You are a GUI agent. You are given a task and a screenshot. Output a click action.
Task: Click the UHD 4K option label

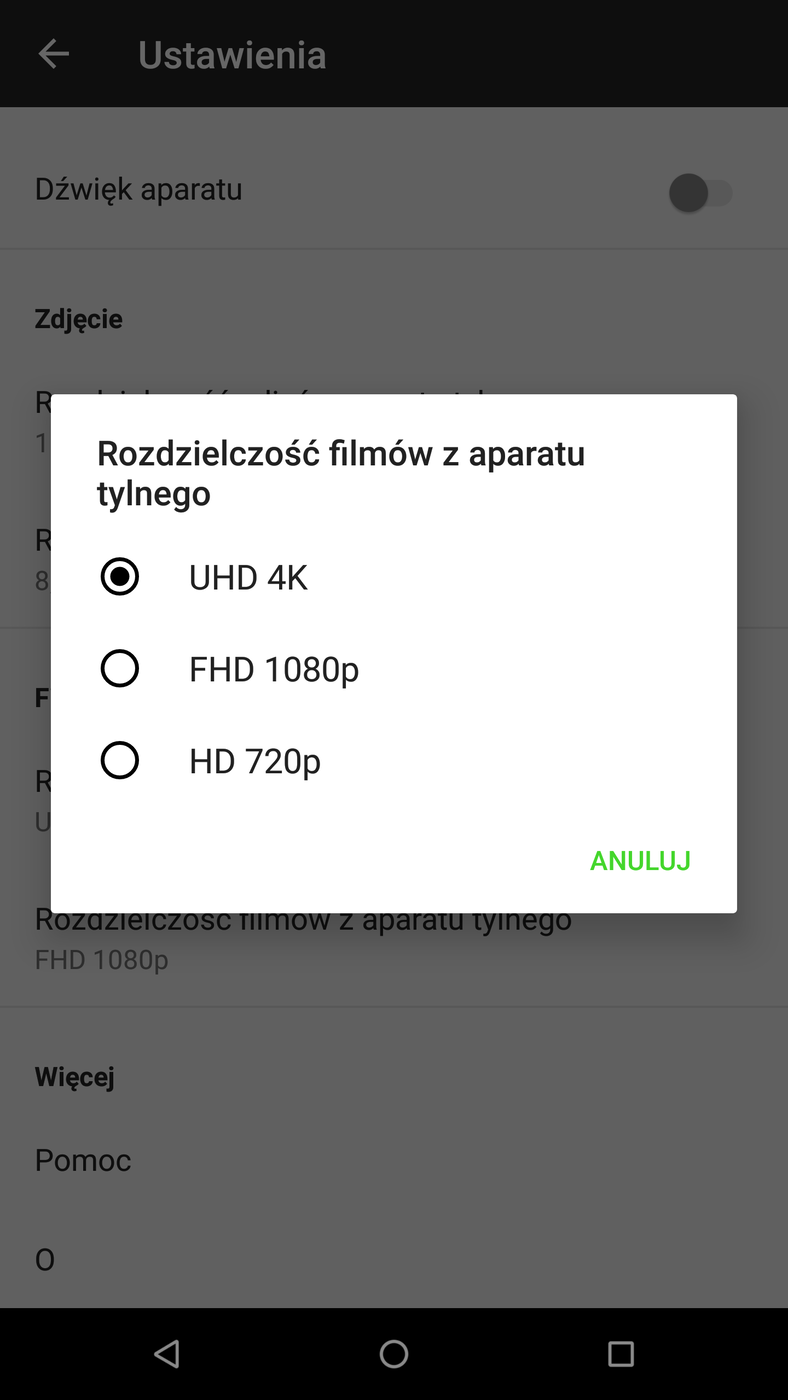(247, 576)
